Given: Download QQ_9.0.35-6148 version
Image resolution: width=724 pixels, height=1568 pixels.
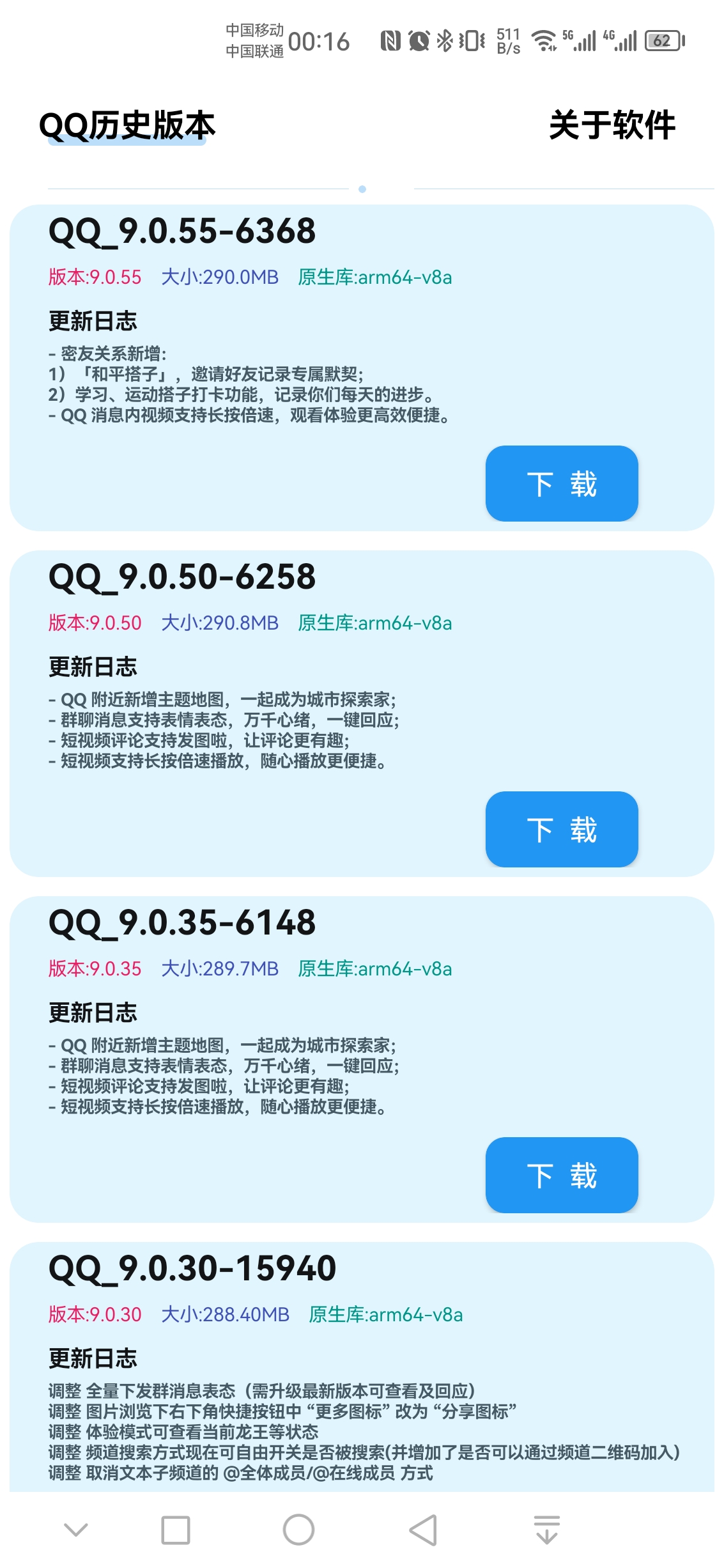Looking at the screenshot, I should (x=561, y=1175).
